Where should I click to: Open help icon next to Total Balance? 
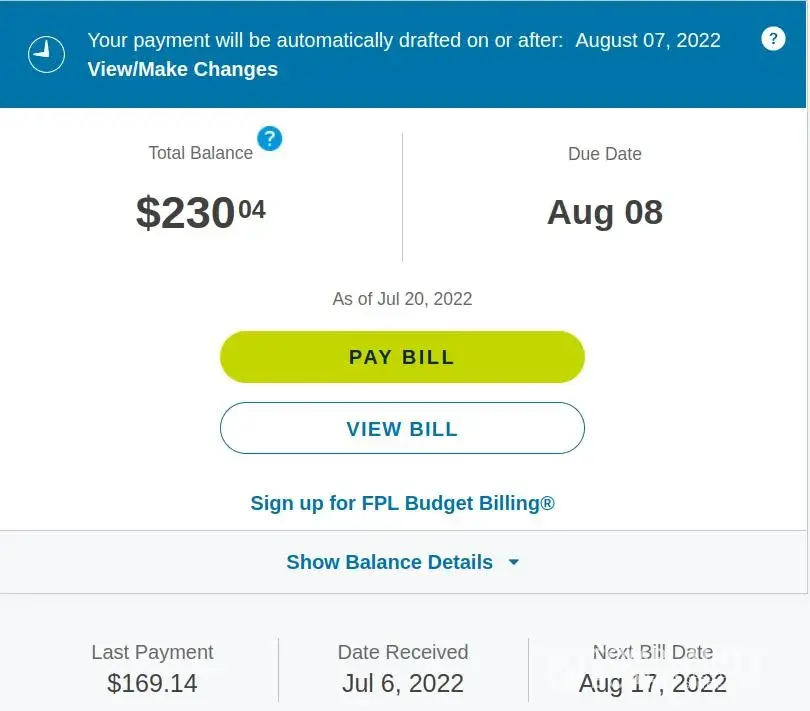[x=269, y=138]
